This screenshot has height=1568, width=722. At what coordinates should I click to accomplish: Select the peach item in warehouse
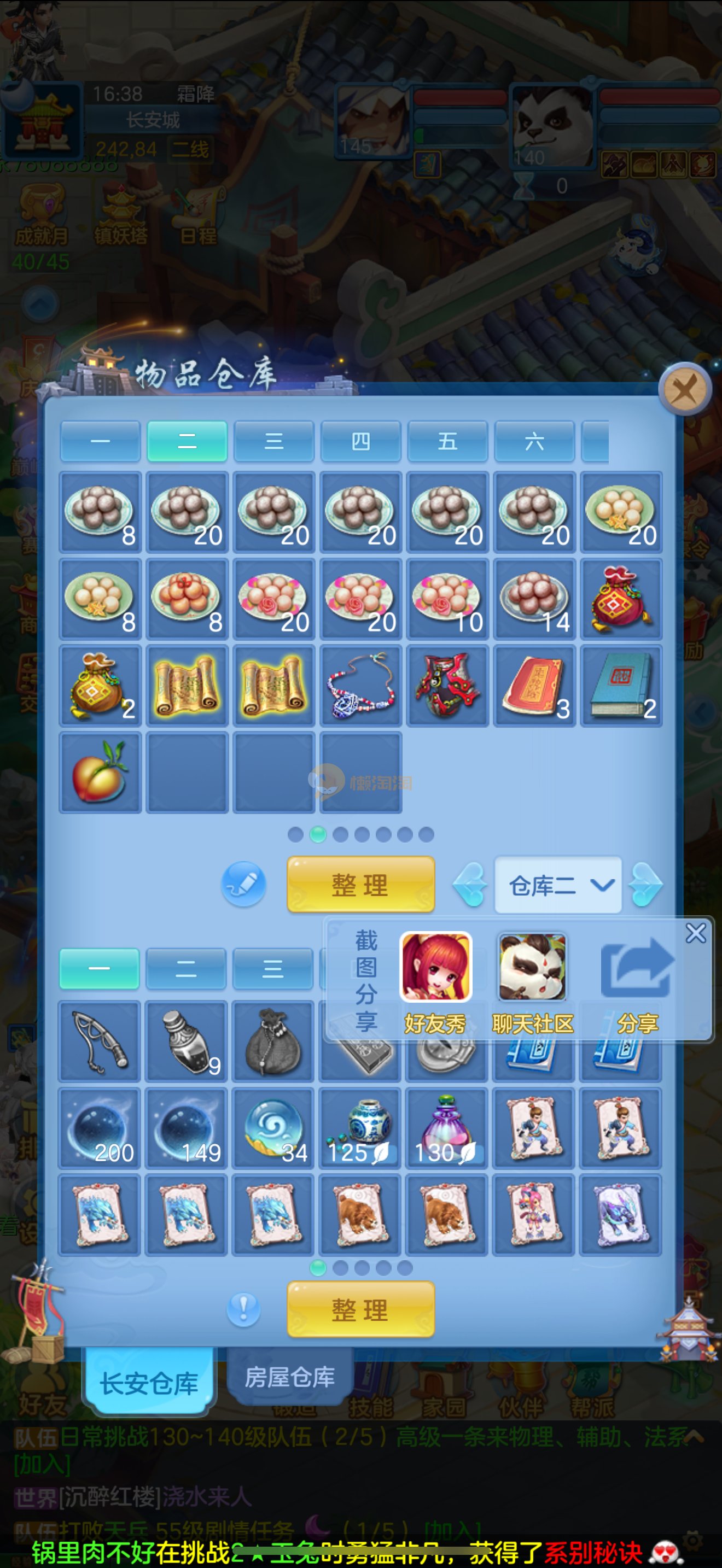[x=101, y=773]
